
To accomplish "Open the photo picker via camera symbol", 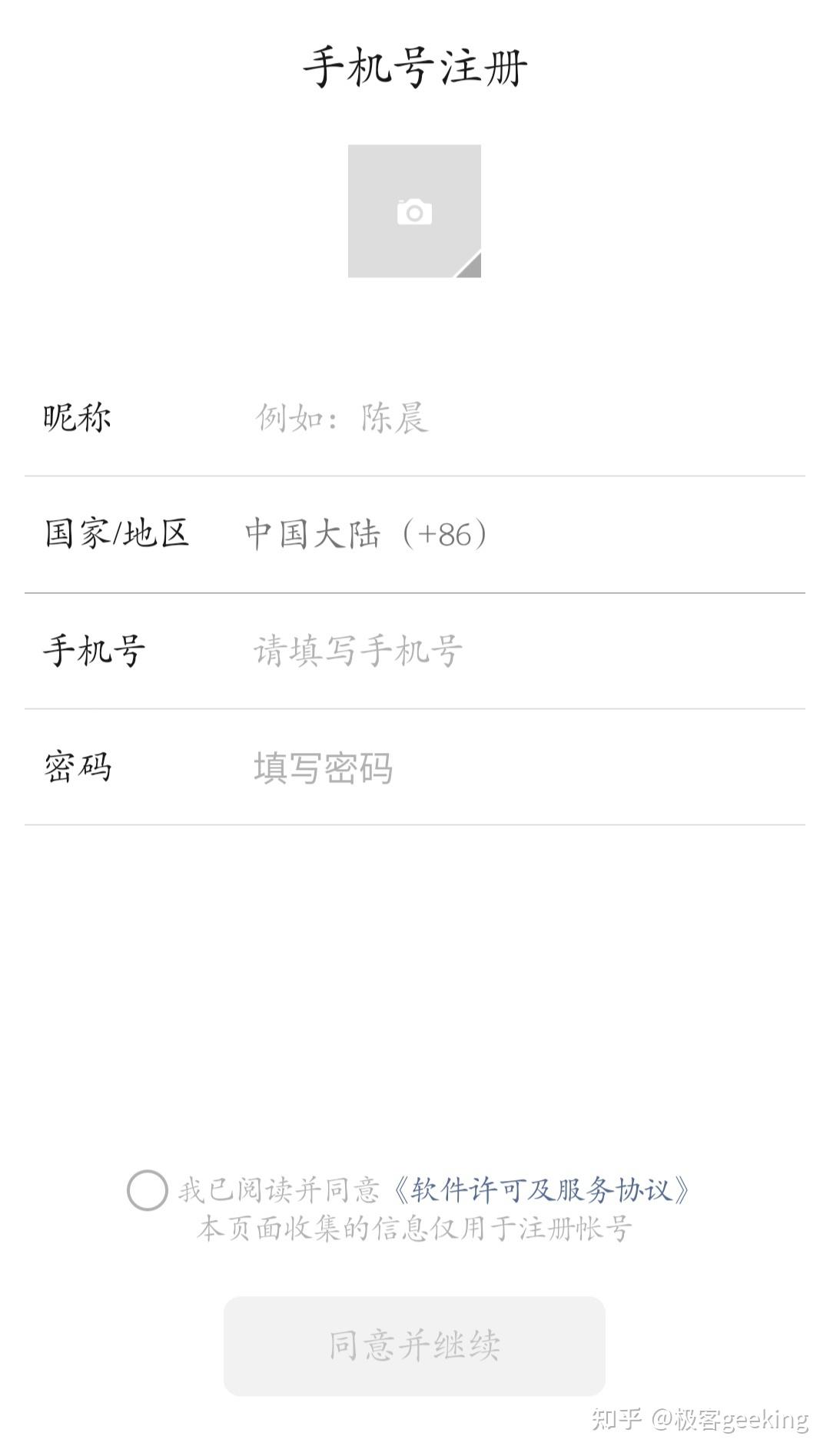I will [414, 213].
